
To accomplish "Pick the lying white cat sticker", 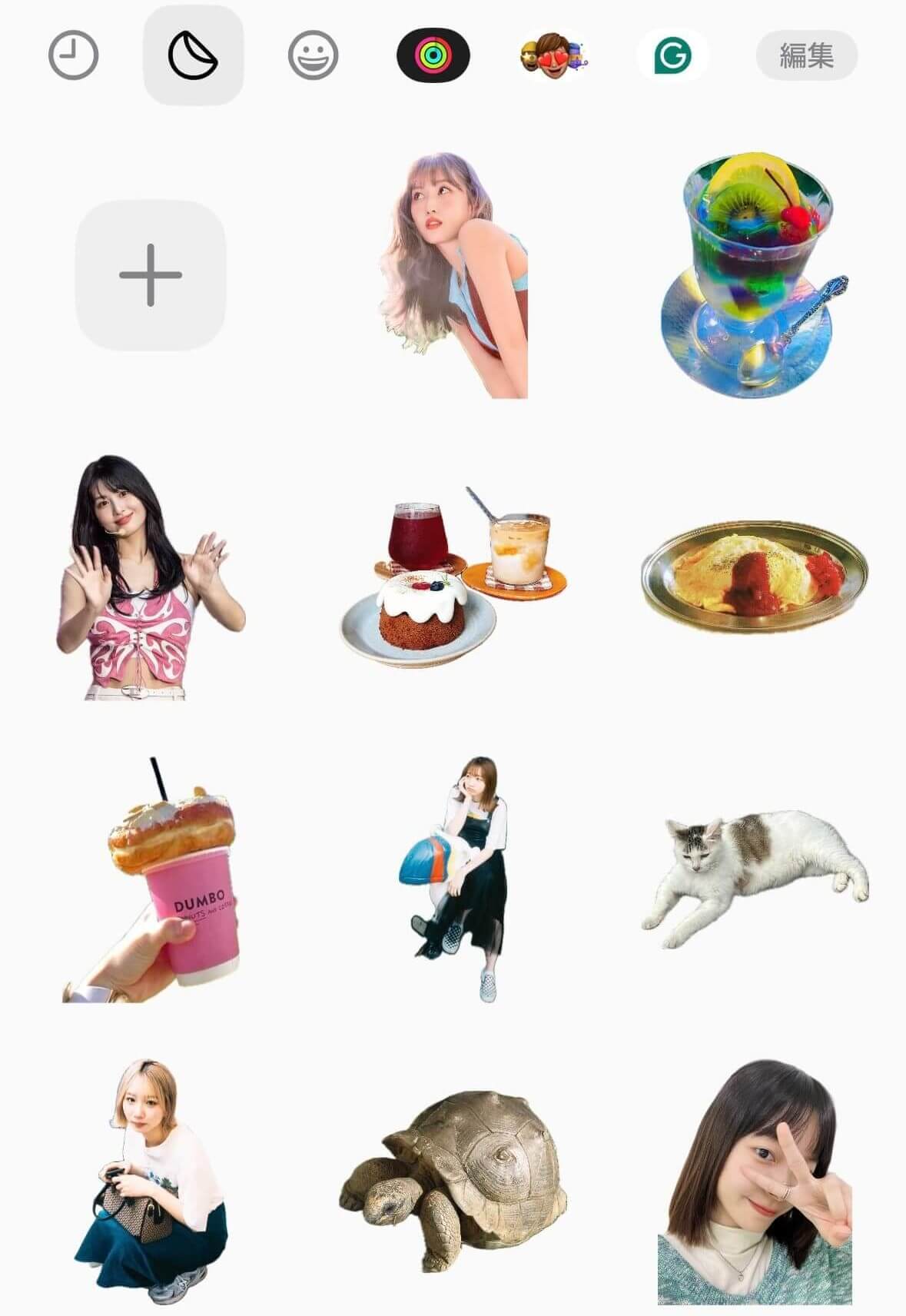I will [755, 876].
